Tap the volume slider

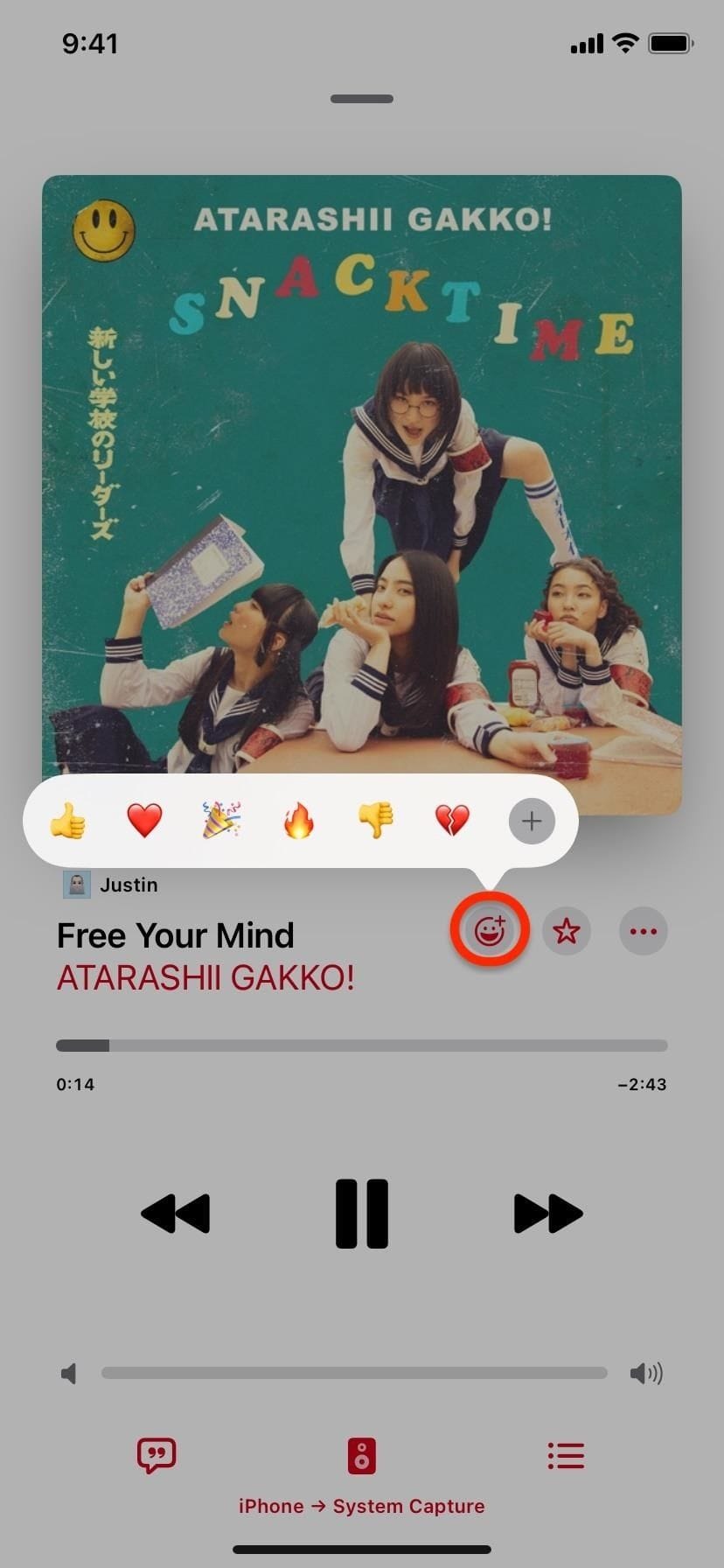pyautogui.click(x=354, y=1373)
